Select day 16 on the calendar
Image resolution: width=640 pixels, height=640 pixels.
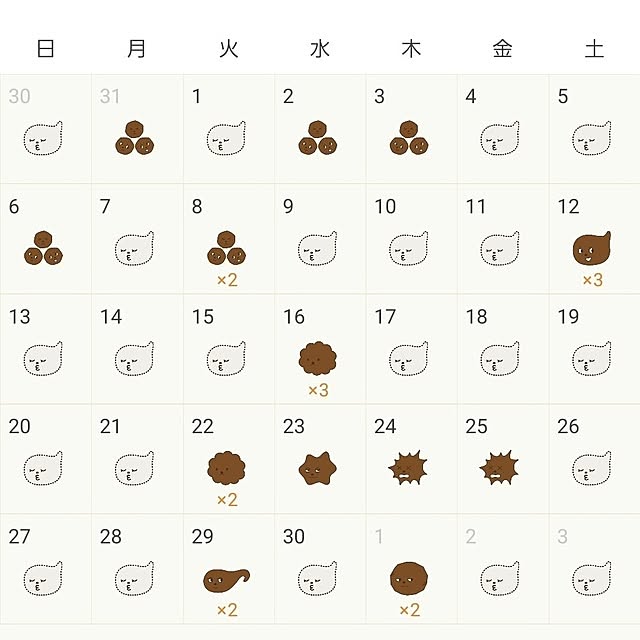click(318, 350)
